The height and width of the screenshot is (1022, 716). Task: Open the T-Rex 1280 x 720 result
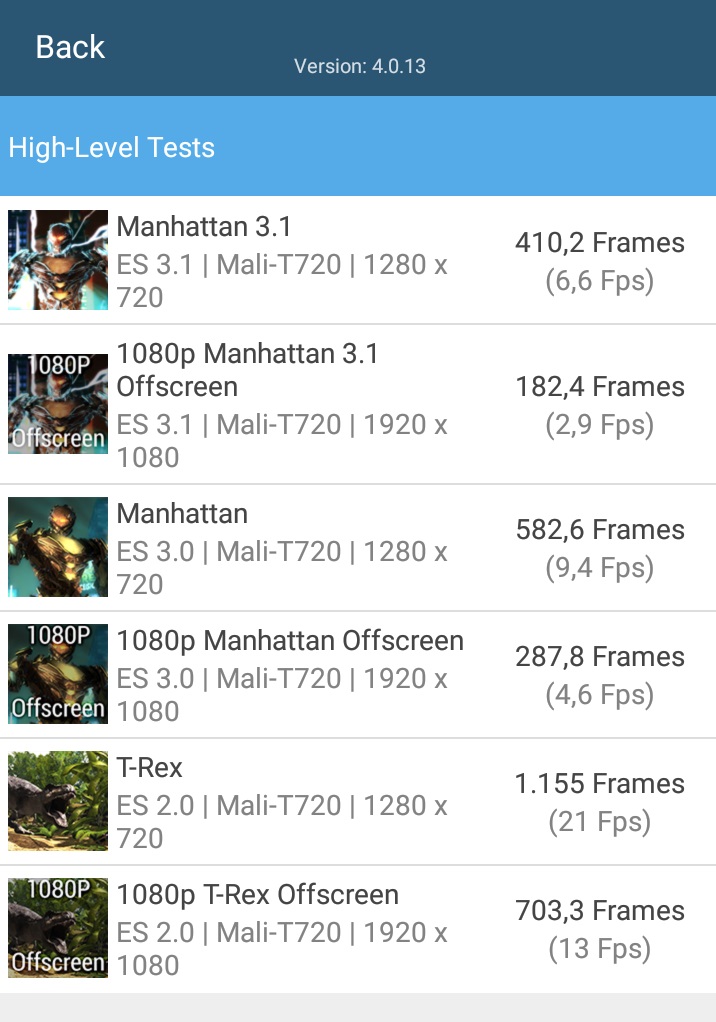[358, 802]
